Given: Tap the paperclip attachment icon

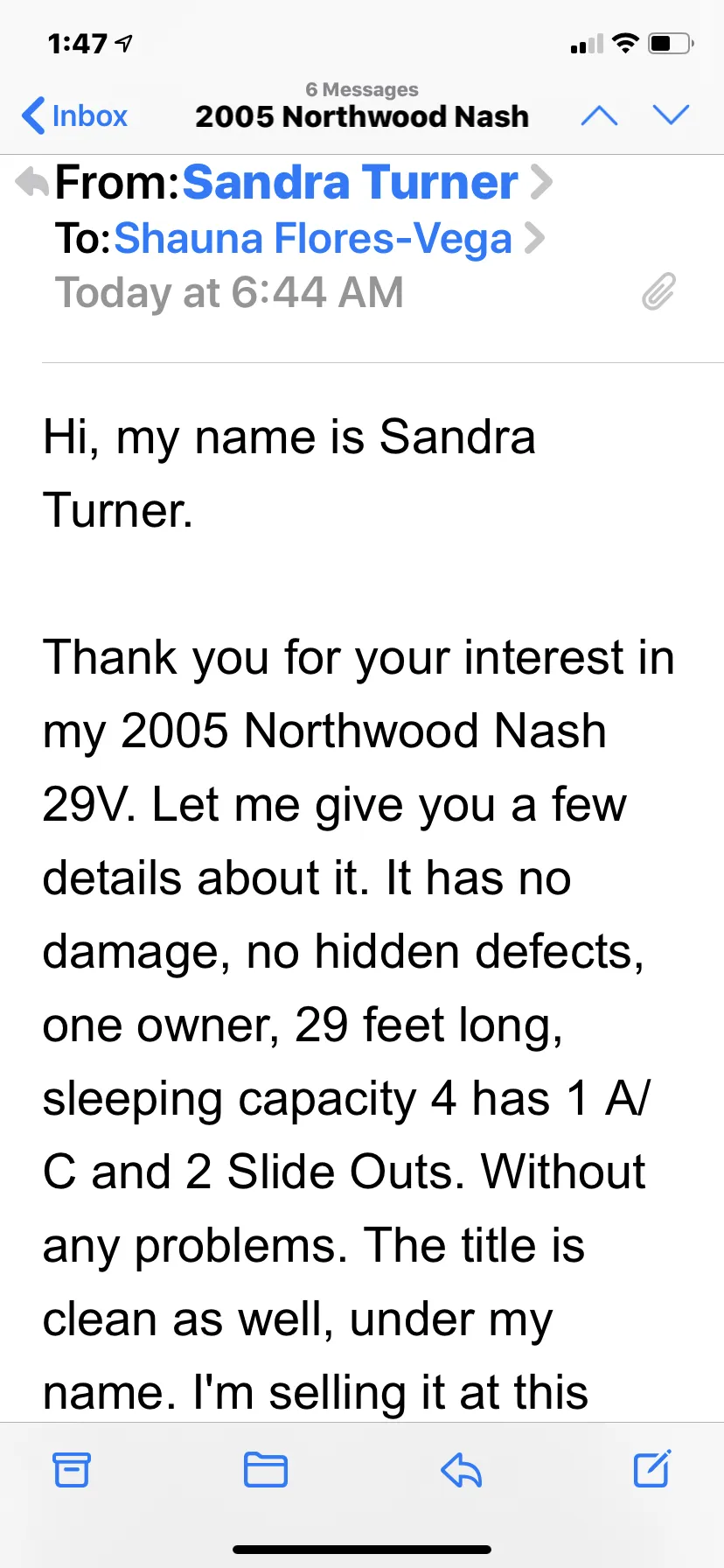Looking at the screenshot, I should 658,291.
